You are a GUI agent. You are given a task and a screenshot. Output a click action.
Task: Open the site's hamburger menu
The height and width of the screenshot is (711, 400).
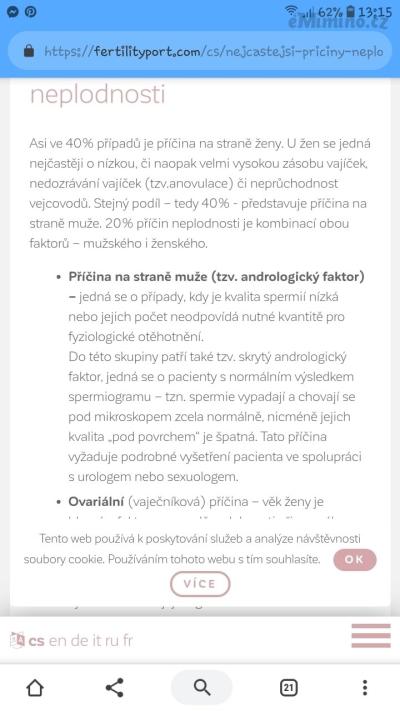point(371,636)
